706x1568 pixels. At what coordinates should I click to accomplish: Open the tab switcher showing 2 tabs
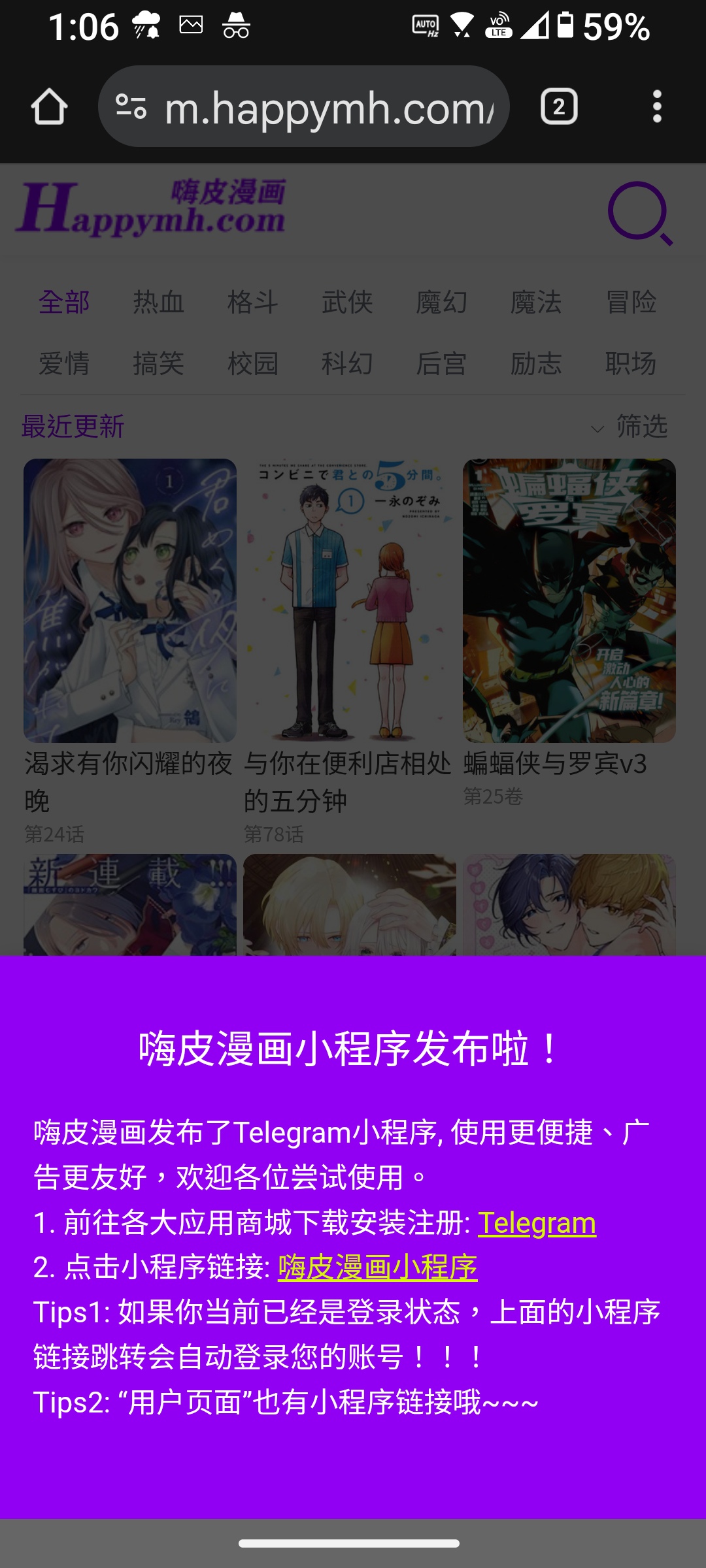[x=559, y=106]
